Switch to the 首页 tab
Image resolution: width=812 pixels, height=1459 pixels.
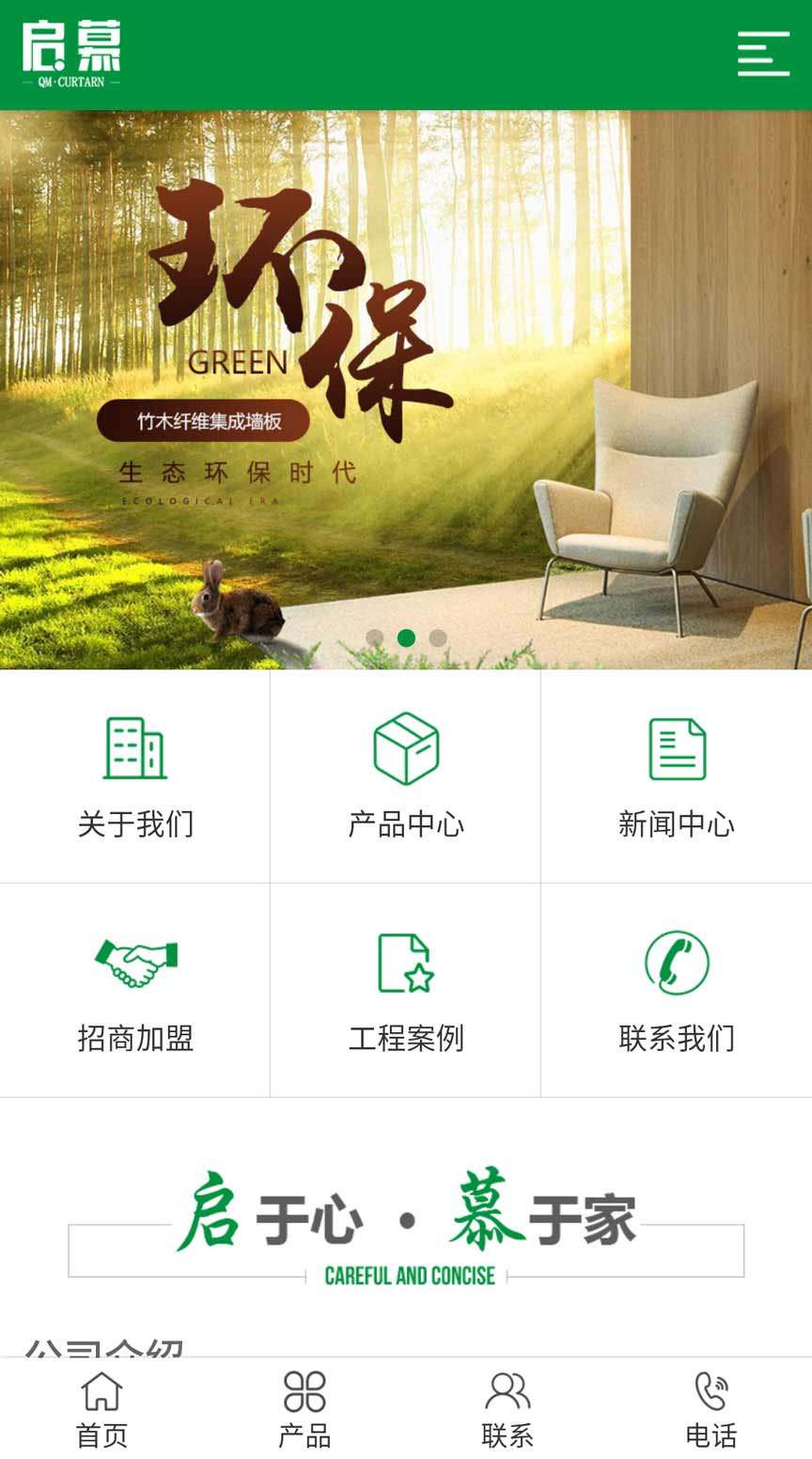pos(101,1408)
